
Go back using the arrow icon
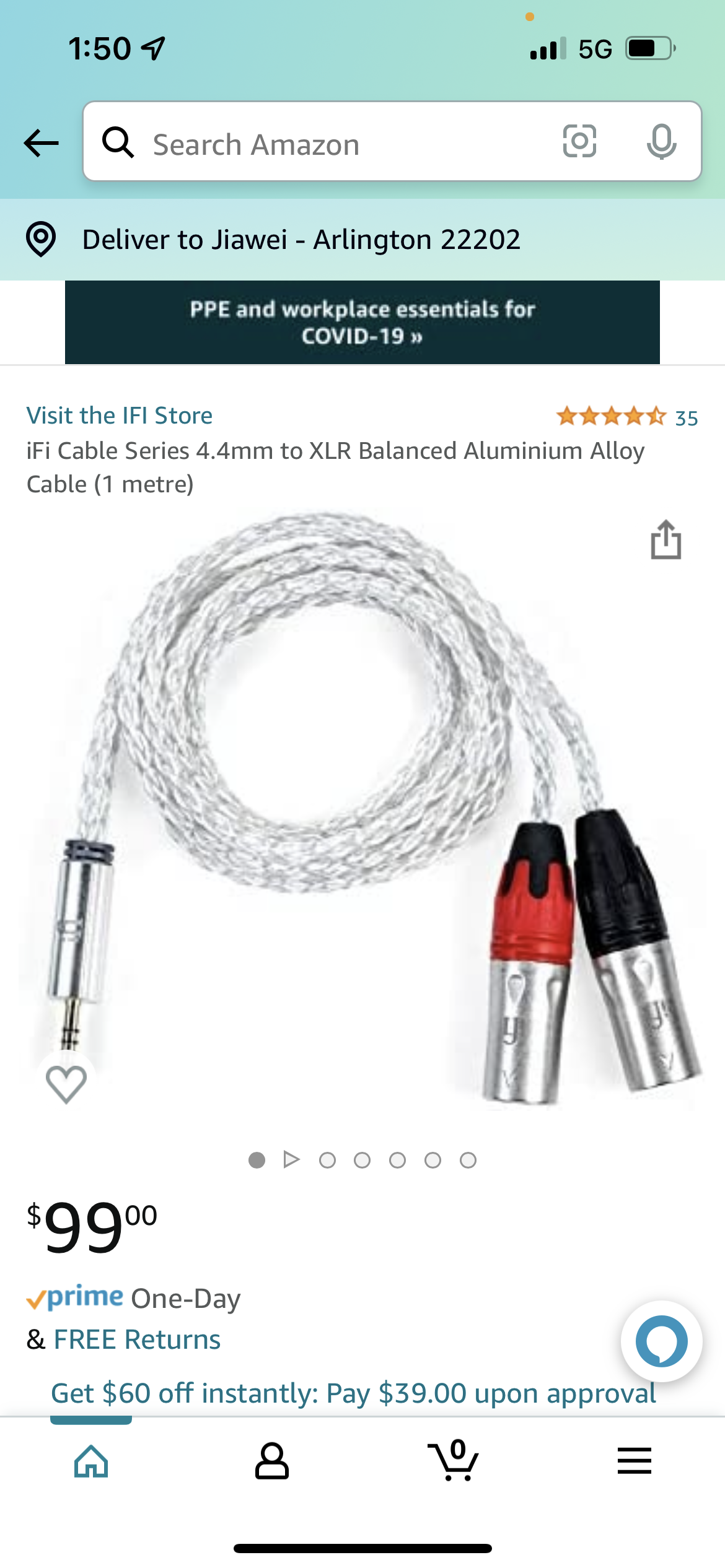click(41, 143)
